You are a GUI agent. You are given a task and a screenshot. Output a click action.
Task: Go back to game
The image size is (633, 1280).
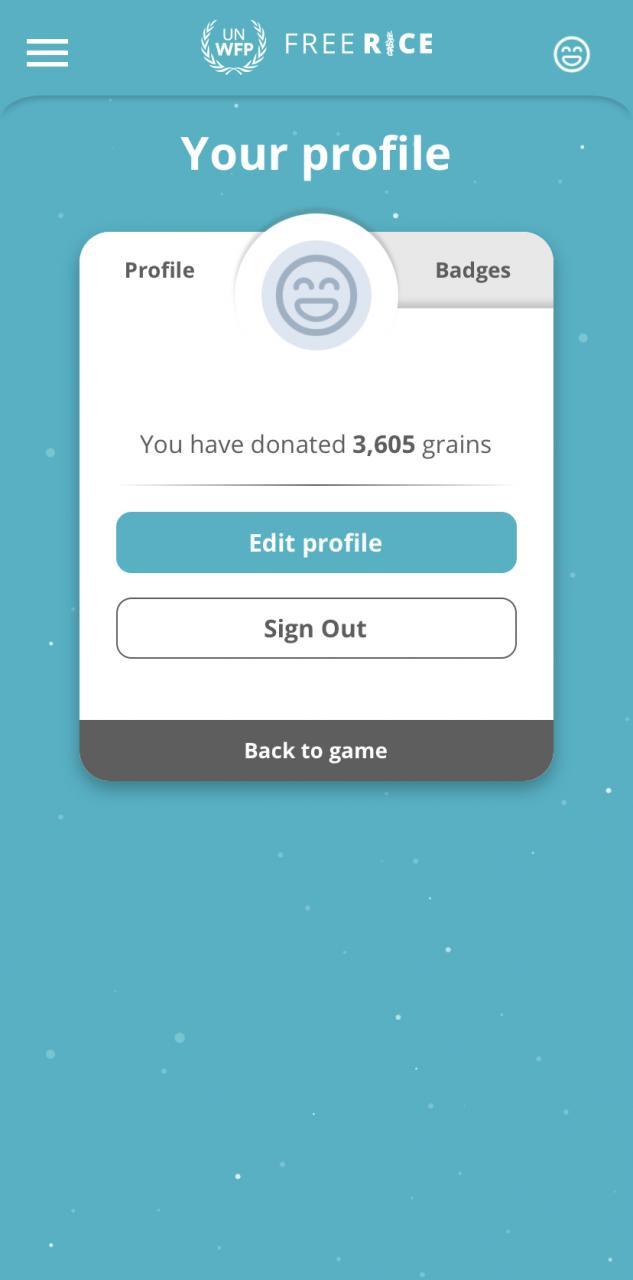pyautogui.click(x=316, y=751)
